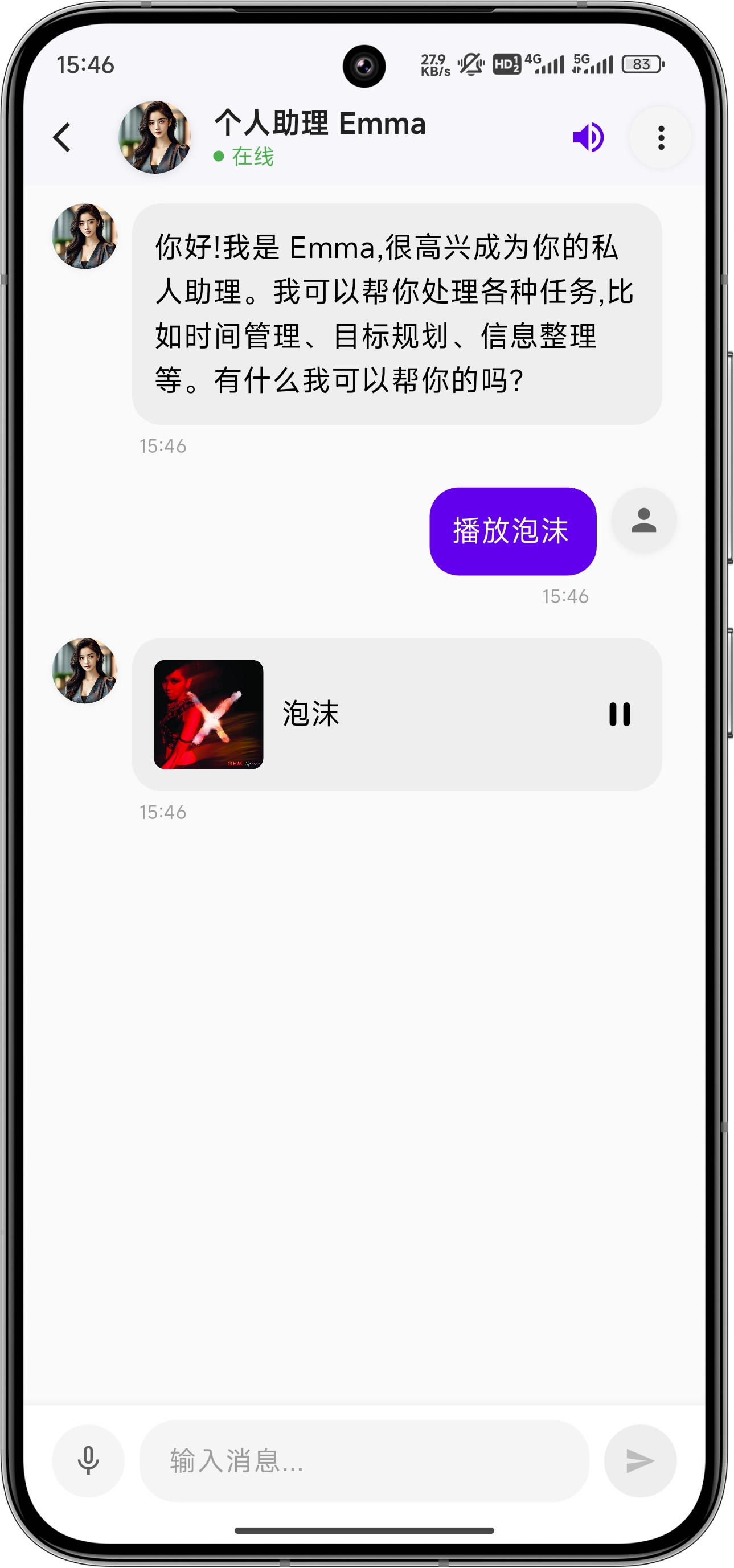
Task: Pause the song 泡沫
Action: pos(619,714)
